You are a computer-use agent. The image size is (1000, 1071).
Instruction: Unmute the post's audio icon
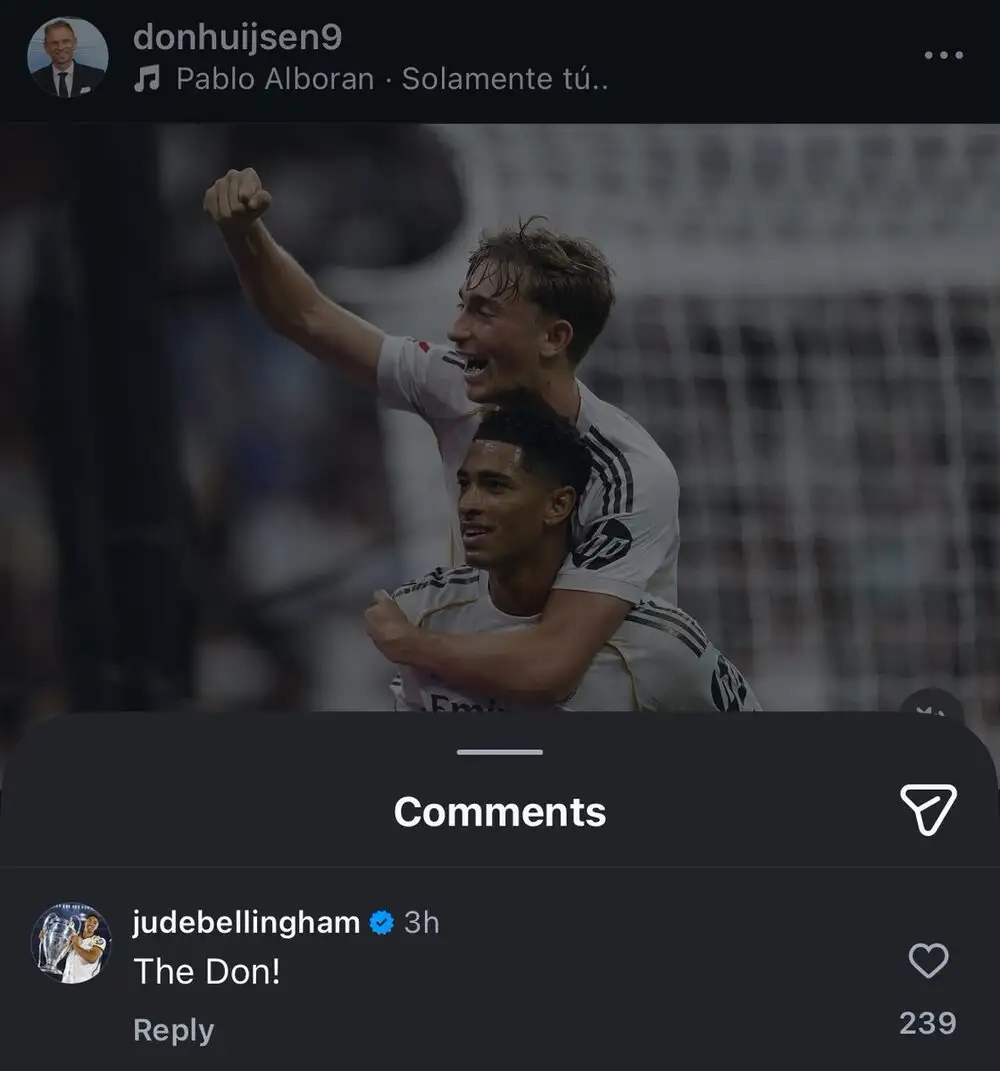point(931,706)
